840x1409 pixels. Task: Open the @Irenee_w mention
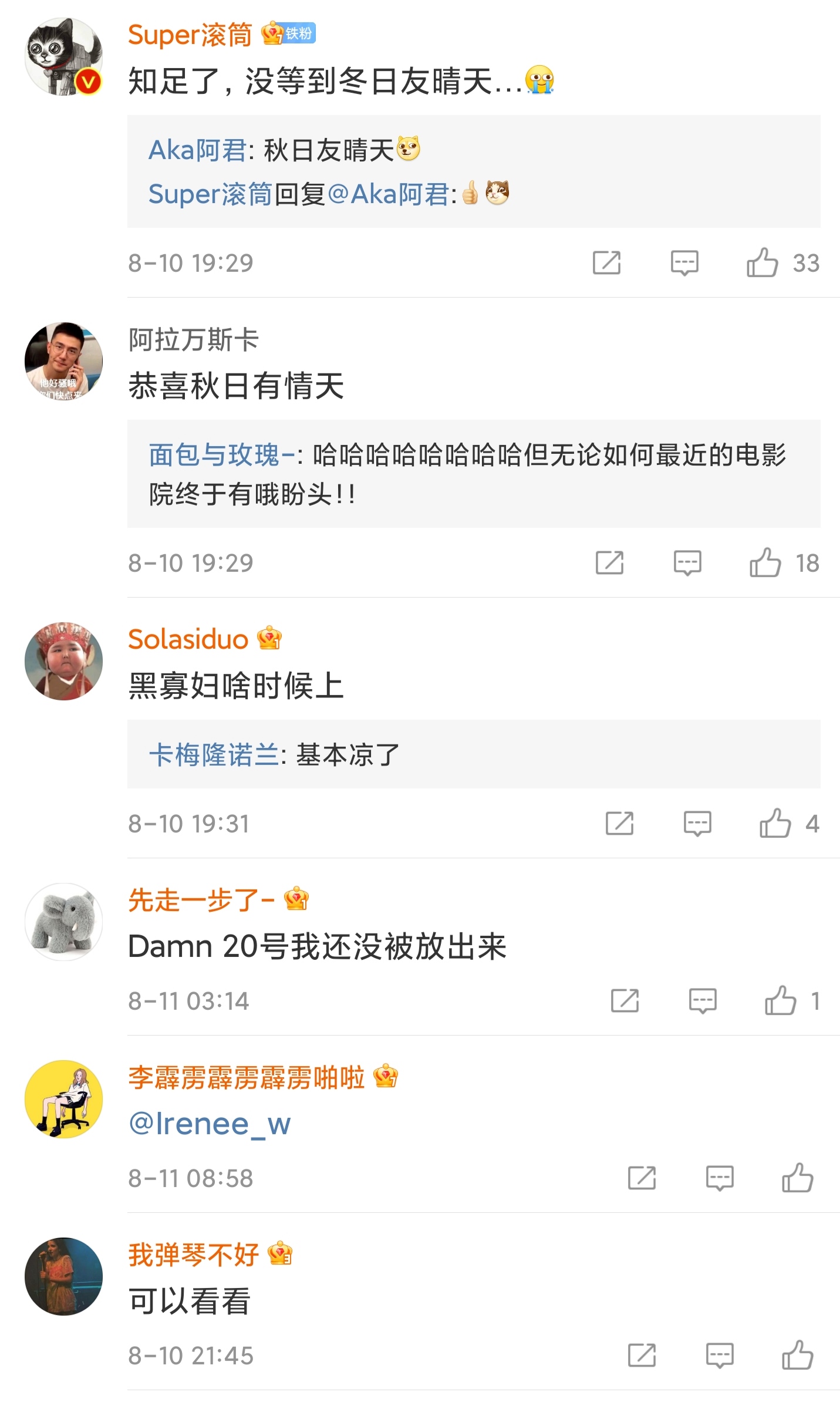tap(210, 1124)
